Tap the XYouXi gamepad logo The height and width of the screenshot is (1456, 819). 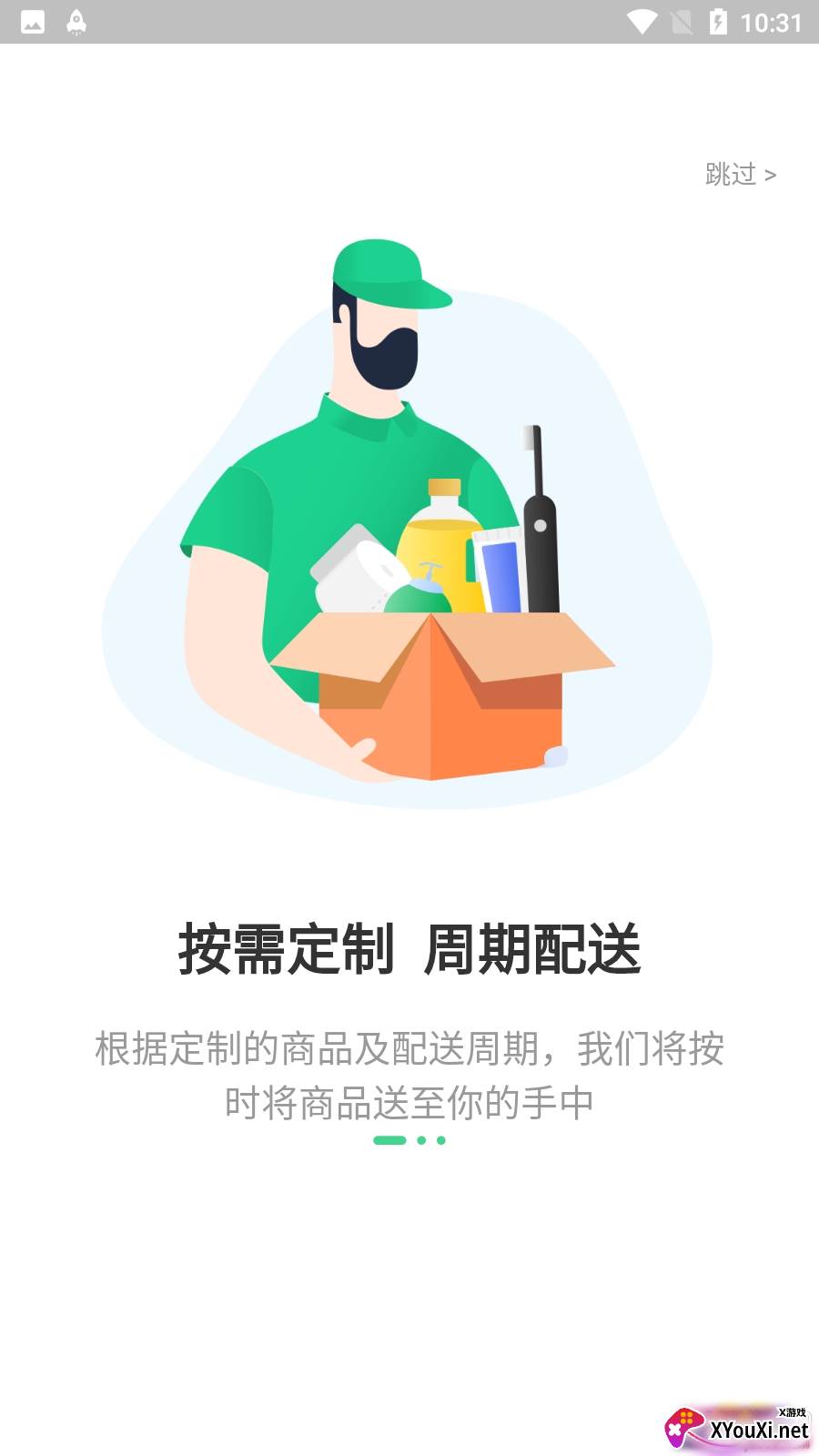[684, 1429]
